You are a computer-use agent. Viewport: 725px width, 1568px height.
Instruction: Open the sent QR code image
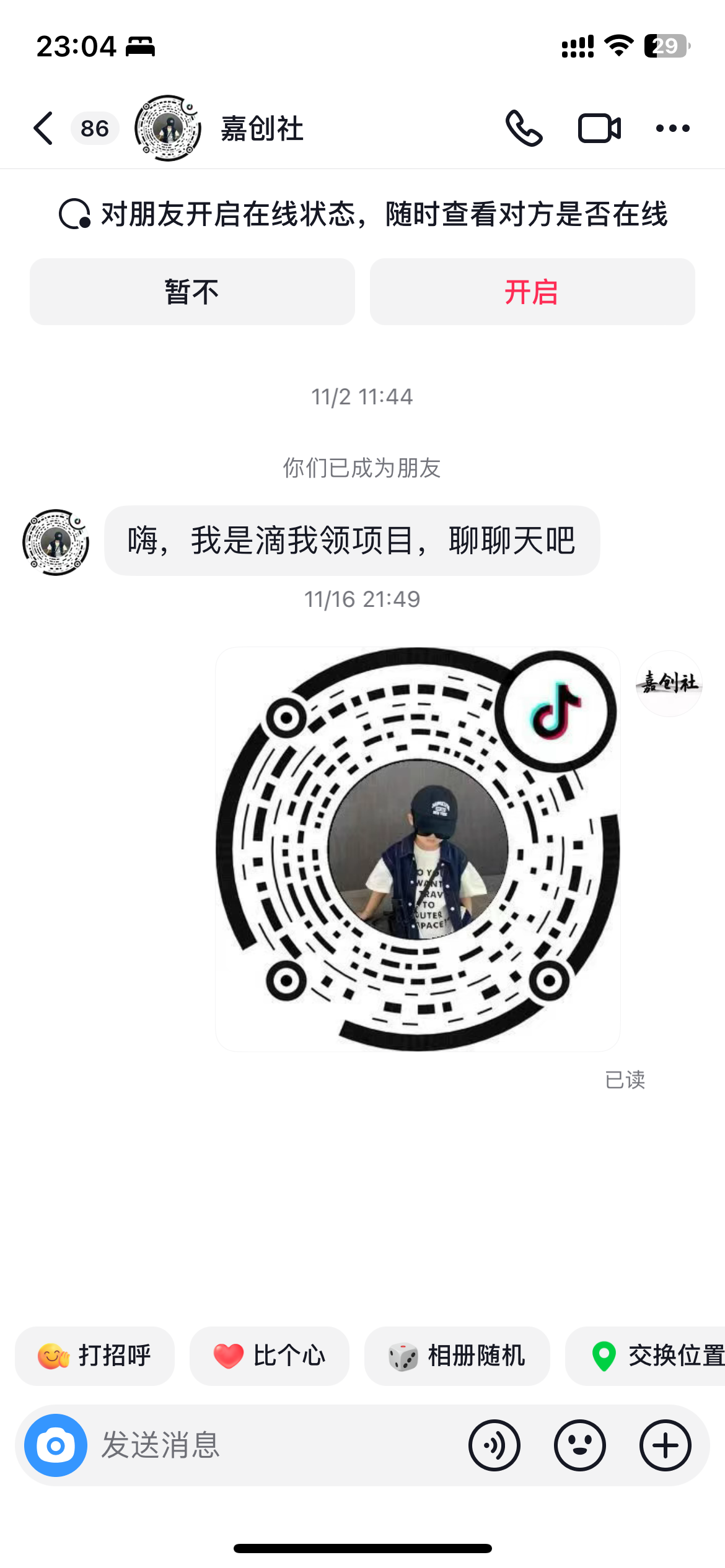tap(418, 849)
